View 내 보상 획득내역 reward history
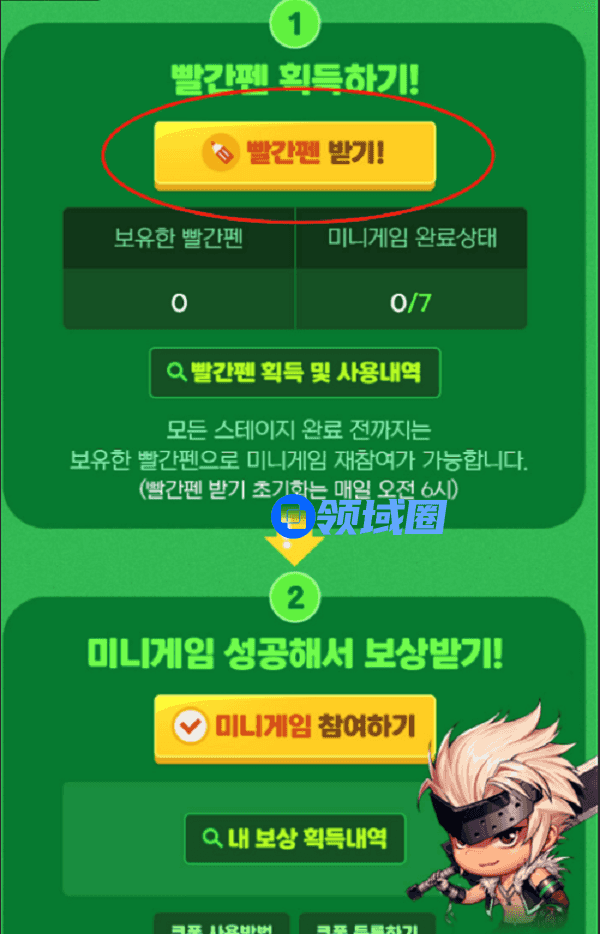The image size is (600, 934). pyautogui.click(x=295, y=838)
